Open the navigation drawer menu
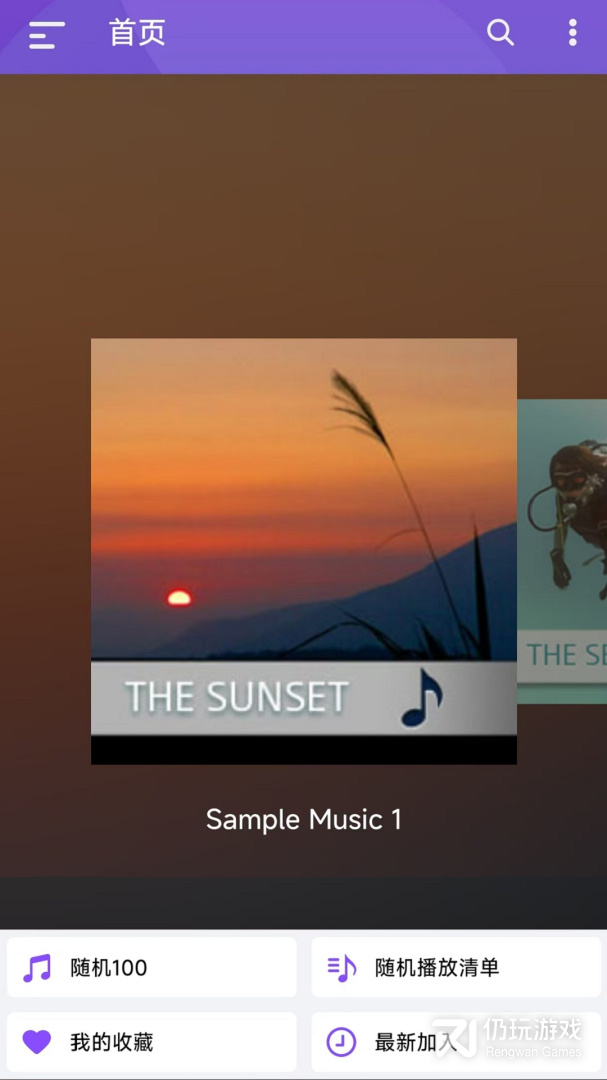The width and height of the screenshot is (607, 1080). coord(46,35)
